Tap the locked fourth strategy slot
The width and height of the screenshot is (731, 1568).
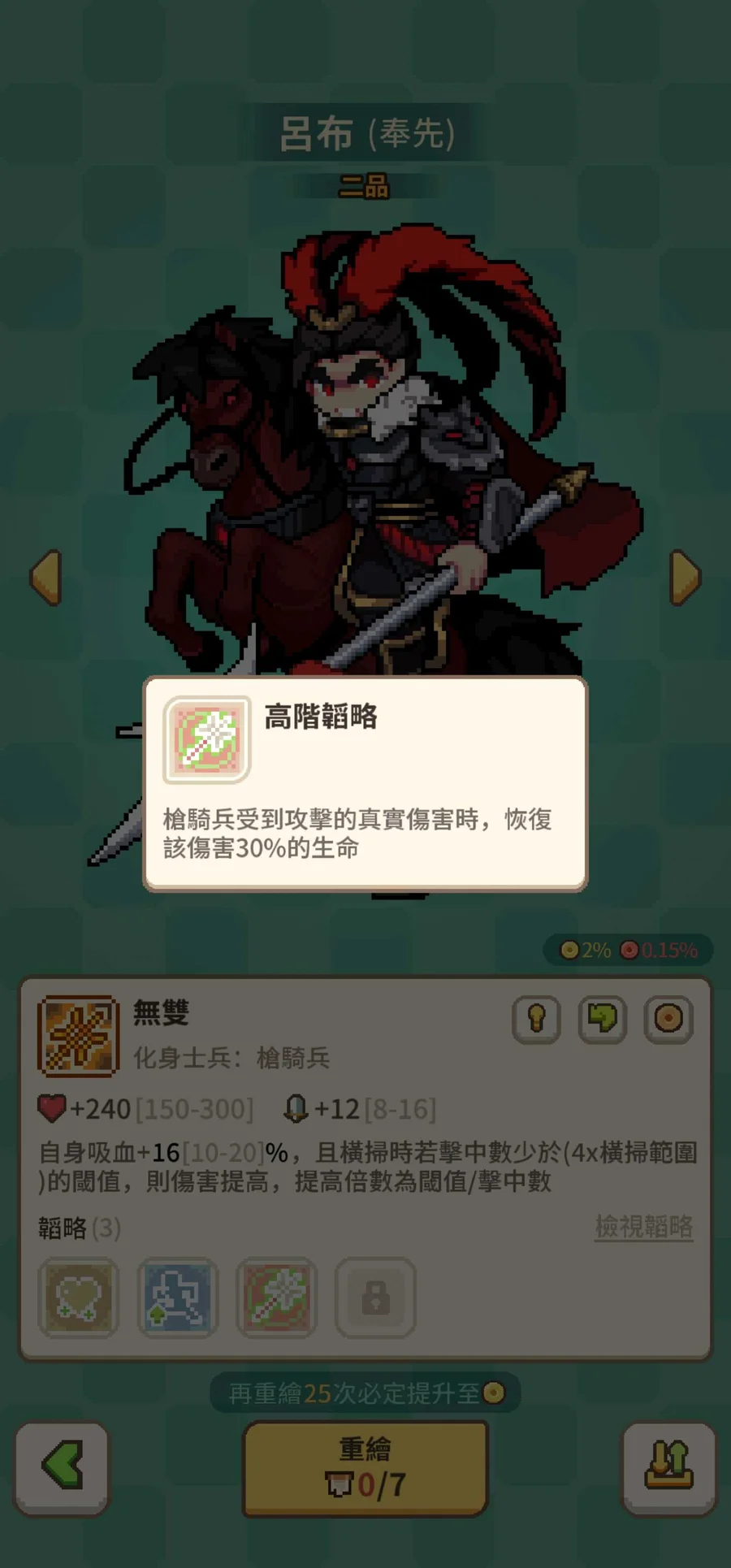pyautogui.click(x=375, y=1297)
